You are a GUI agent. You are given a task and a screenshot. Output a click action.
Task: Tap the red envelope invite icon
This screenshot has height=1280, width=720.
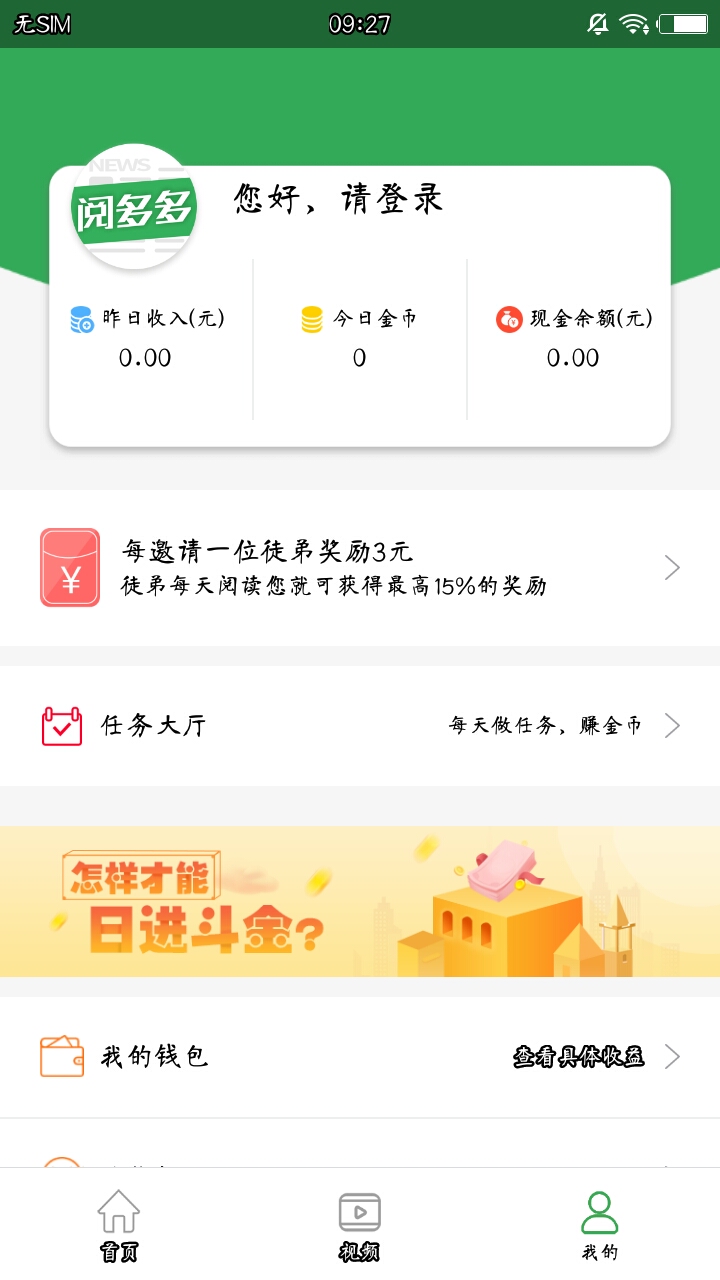tap(69, 566)
